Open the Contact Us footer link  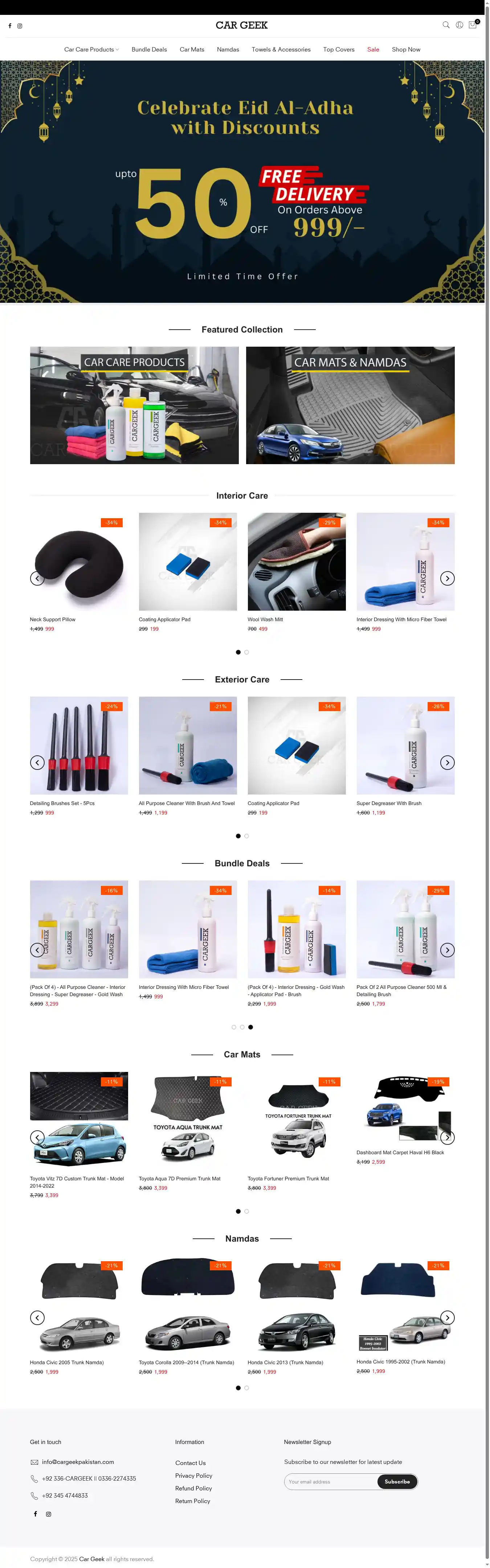(x=190, y=1463)
